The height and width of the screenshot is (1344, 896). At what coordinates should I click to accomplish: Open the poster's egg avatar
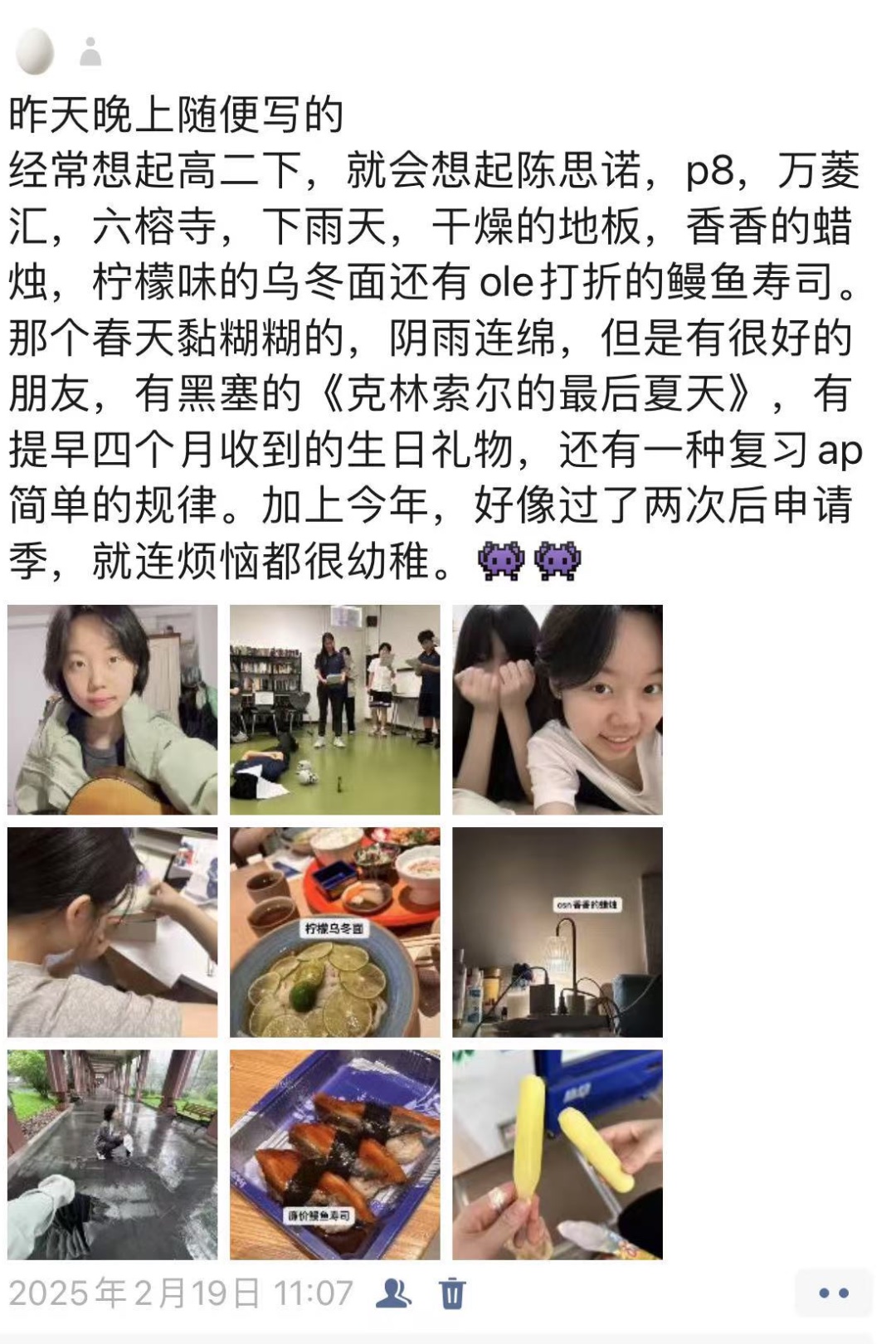(35, 51)
